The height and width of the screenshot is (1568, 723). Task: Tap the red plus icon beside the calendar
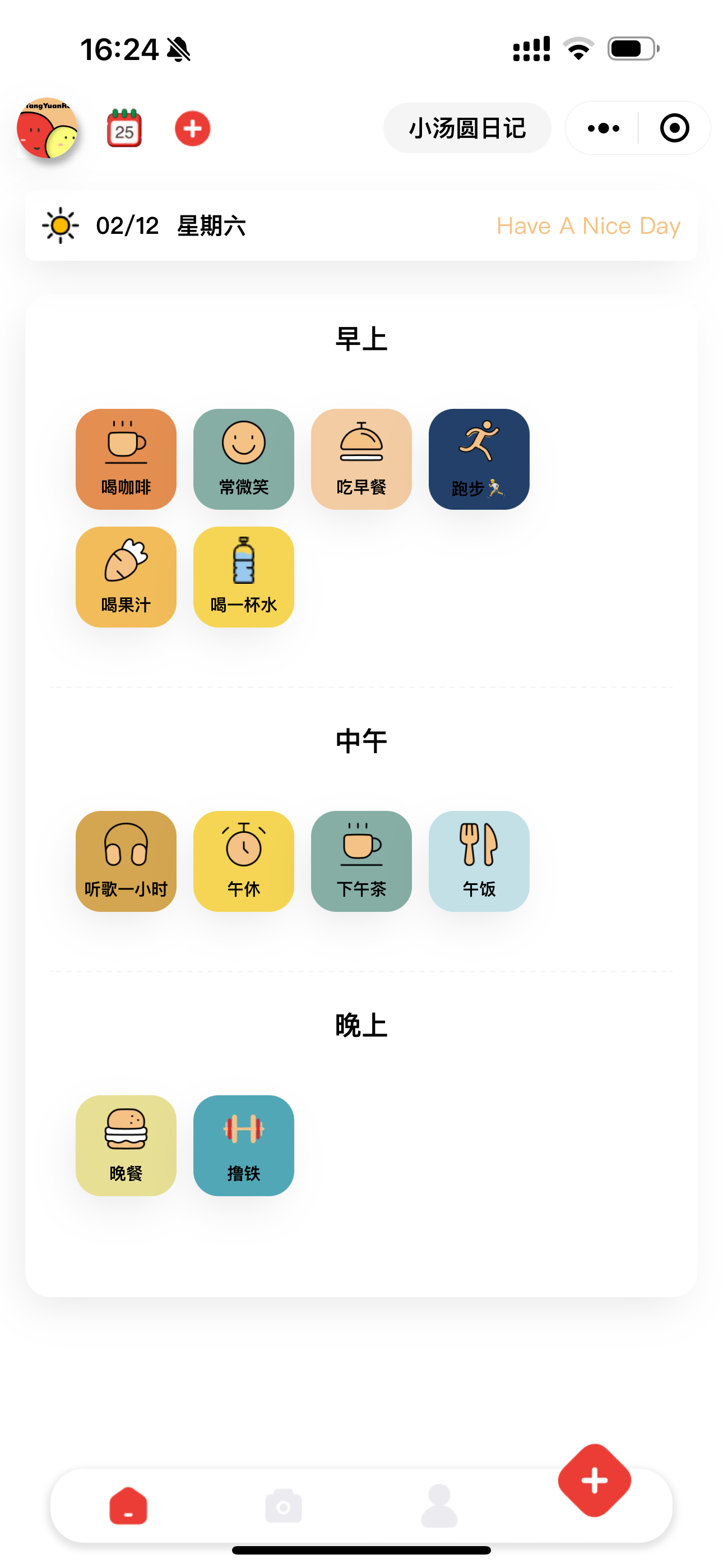point(192,128)
